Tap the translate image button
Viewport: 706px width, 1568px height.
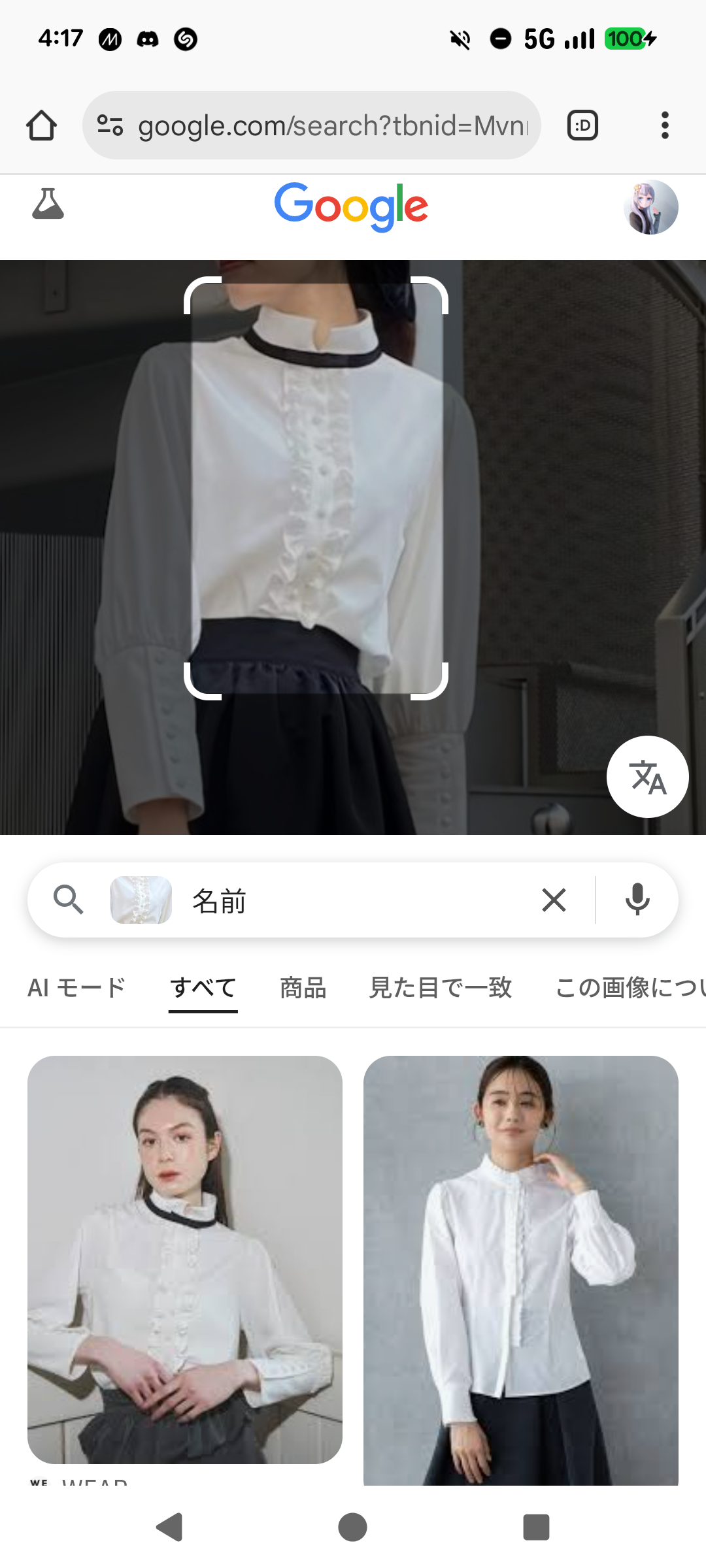tap(647, 777)
